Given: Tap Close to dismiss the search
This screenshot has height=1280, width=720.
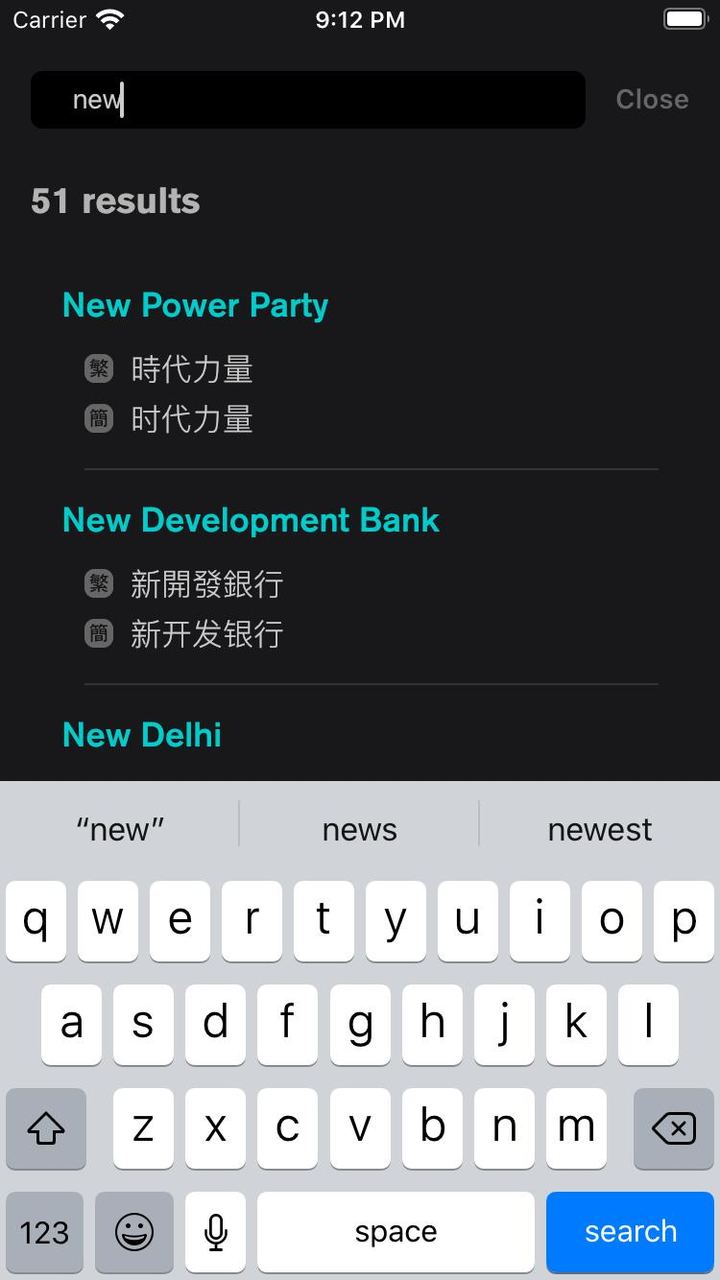Looking at the screenshot, I should pos(652,99).
